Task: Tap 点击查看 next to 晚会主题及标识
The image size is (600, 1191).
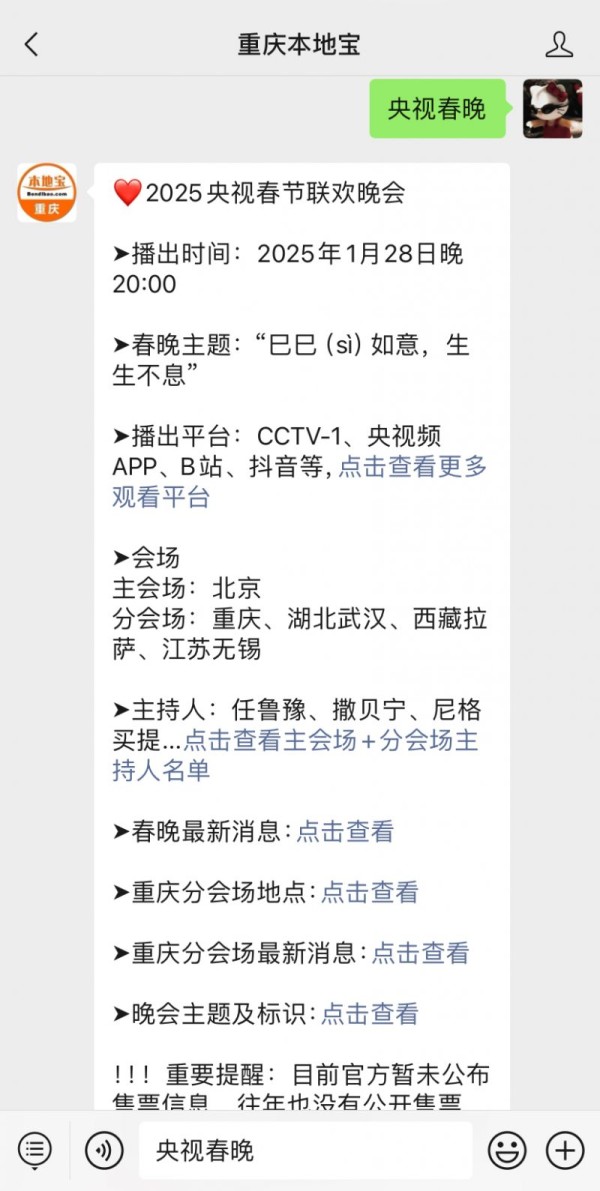Action: tap(370, 1014)
